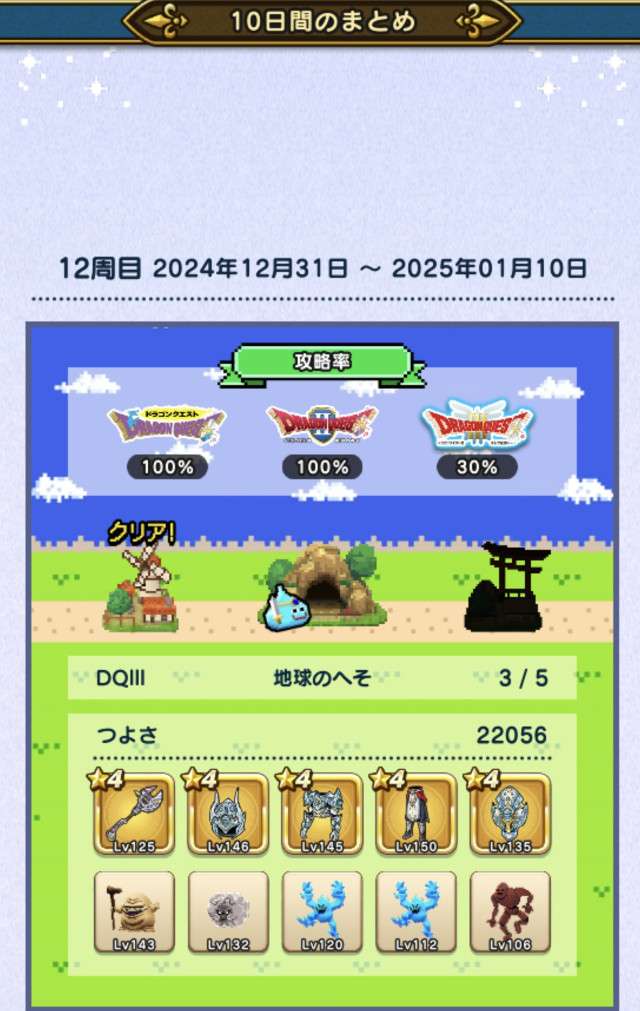
Task: Select the Lv132 monster tile
Action: 228,911
